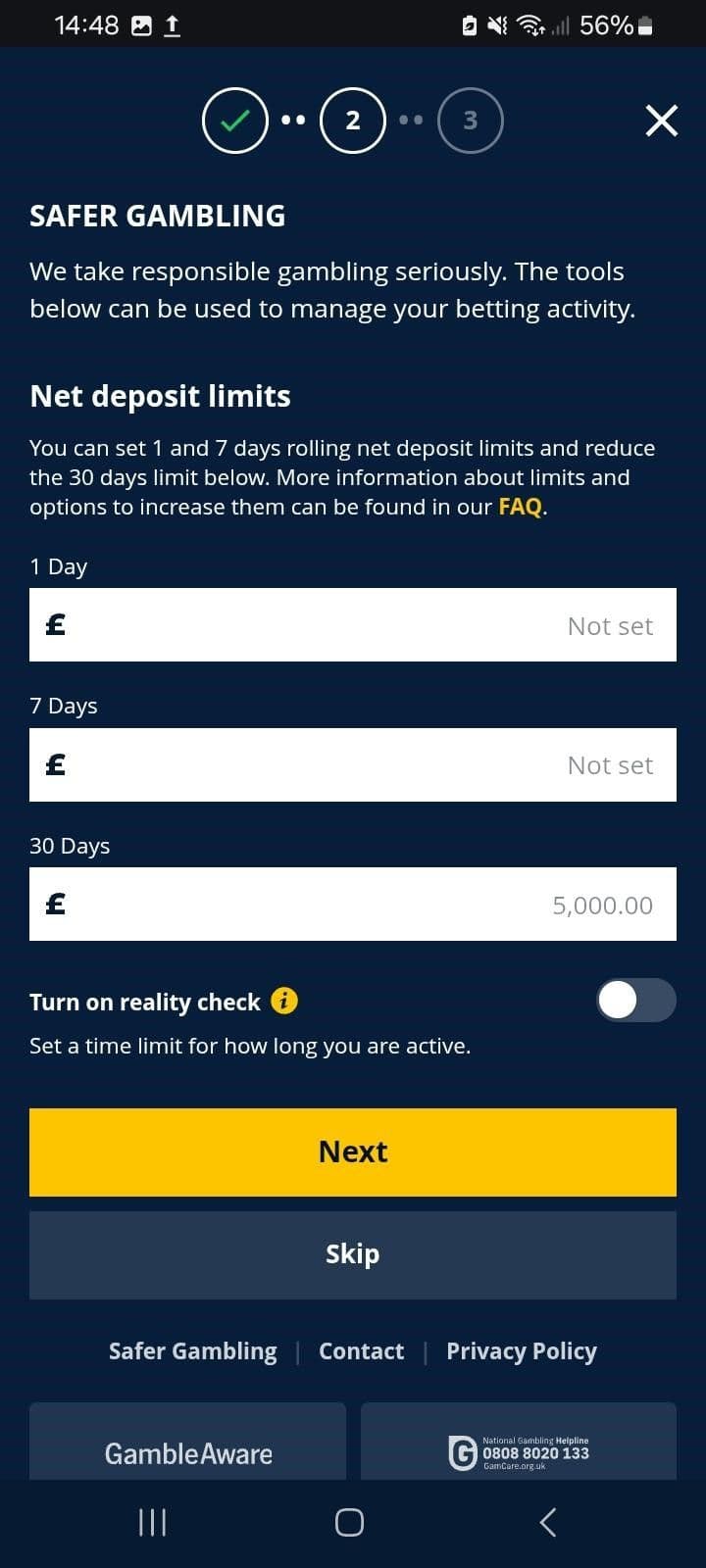706x1568 pixels.
Task: Open step 3 of the signup flow
Action: (471, 120)
